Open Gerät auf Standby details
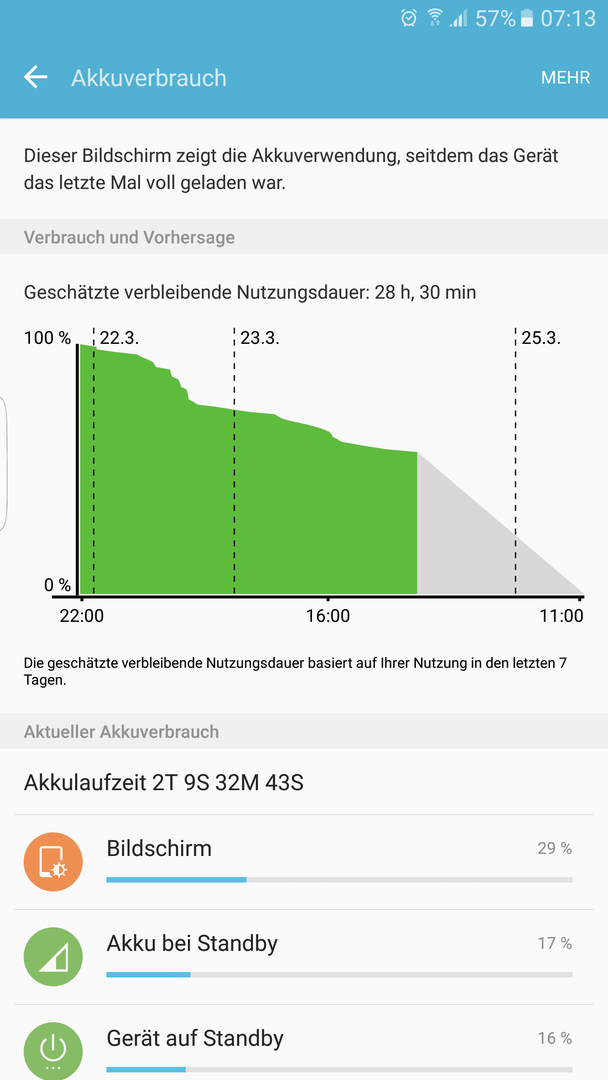The height and width of the screenshot is (1080, 608). coord(304,1042)
